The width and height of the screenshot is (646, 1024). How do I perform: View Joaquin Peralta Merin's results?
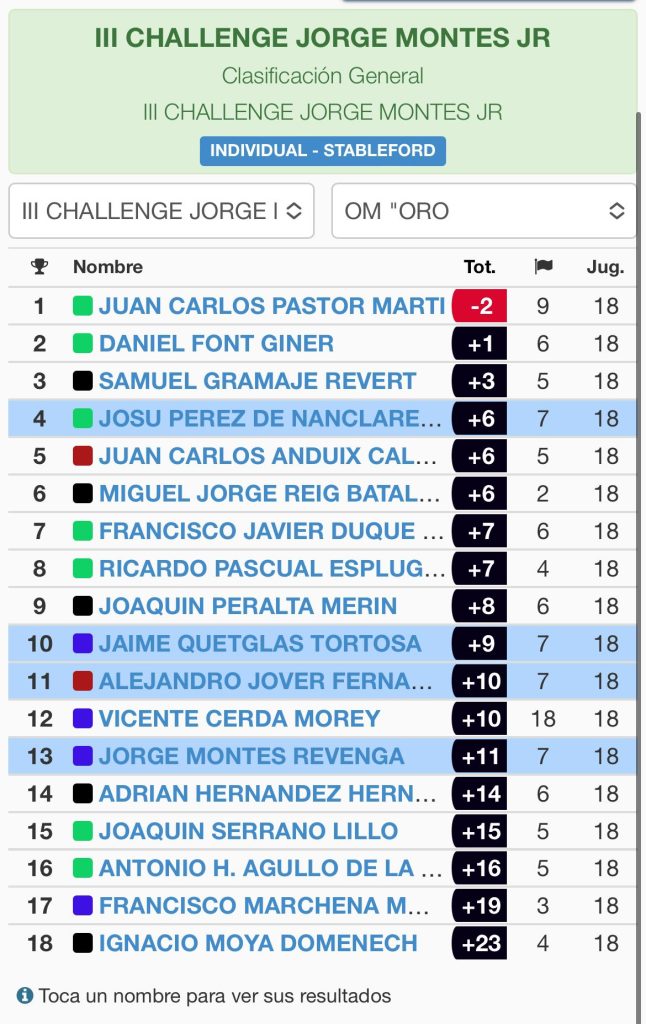247,606
